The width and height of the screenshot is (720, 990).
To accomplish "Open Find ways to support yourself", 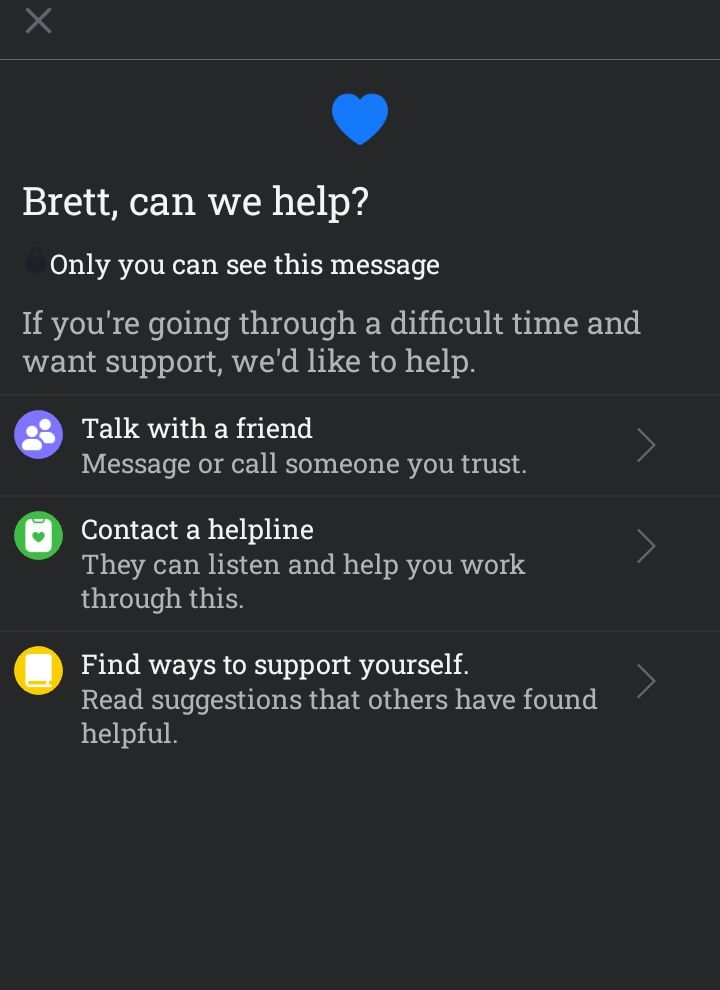I will point(340,697).
